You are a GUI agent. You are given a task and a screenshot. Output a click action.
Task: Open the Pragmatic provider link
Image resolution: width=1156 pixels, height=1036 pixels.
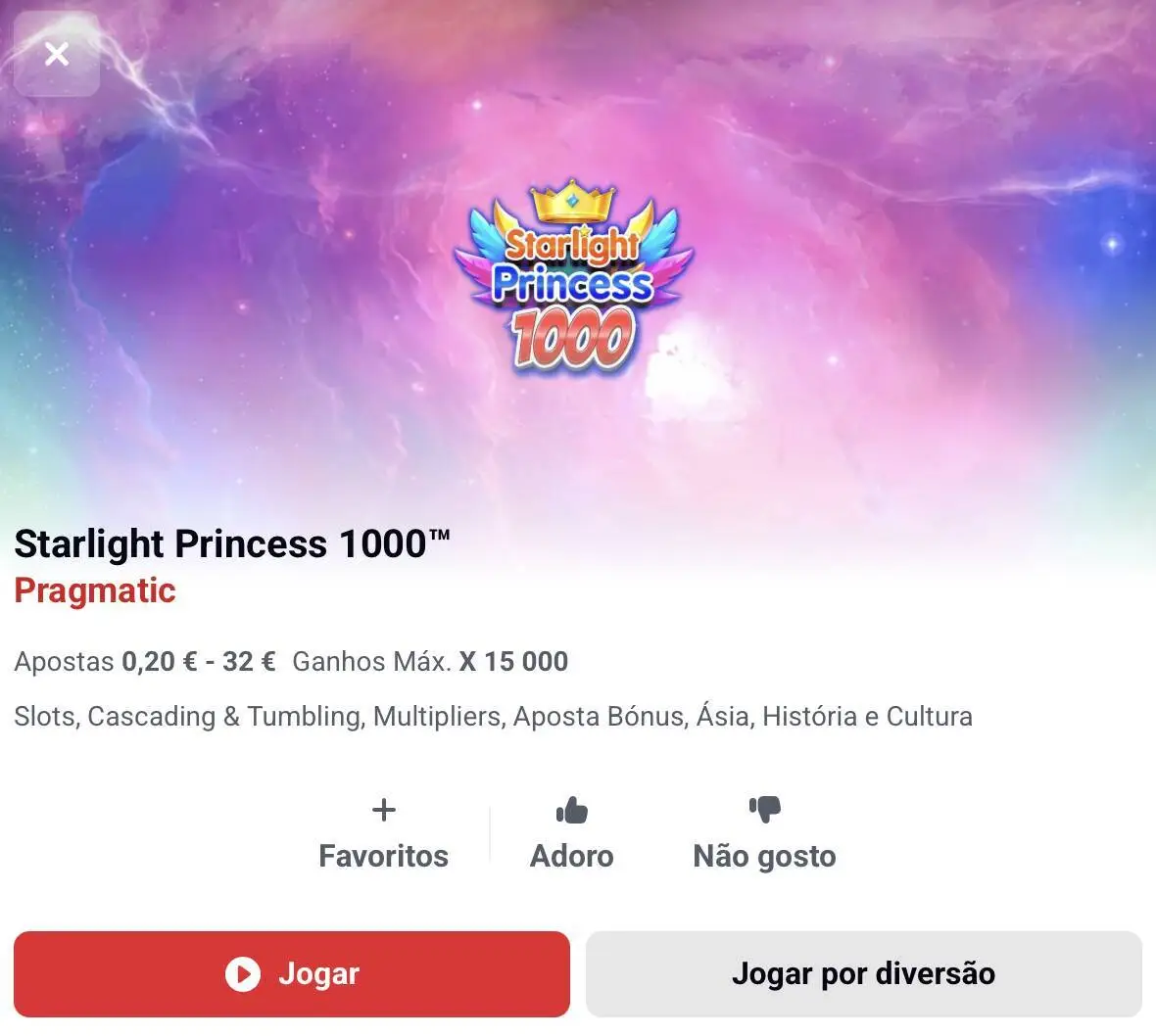tap(95, 590)
